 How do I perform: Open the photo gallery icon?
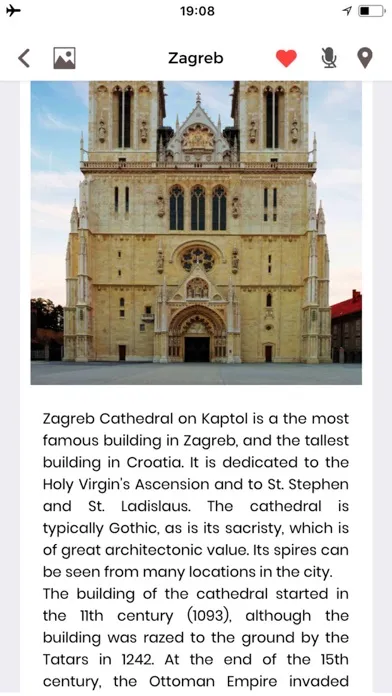coord(64,58)
